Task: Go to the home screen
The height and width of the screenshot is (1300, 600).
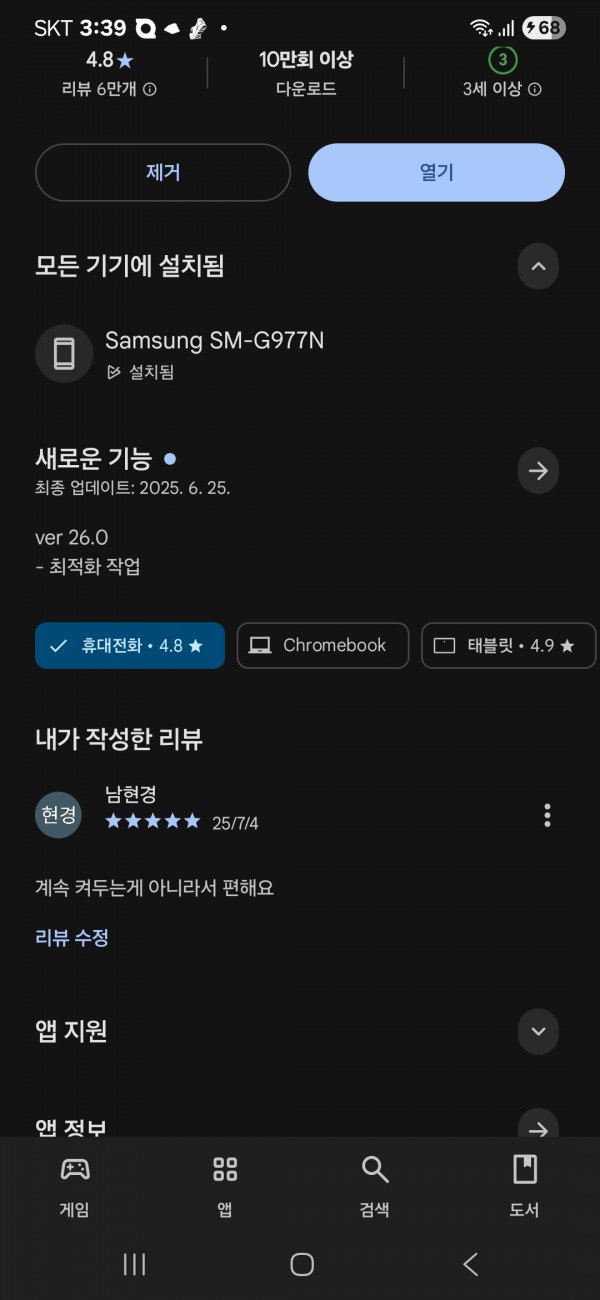Action: 302,1264
